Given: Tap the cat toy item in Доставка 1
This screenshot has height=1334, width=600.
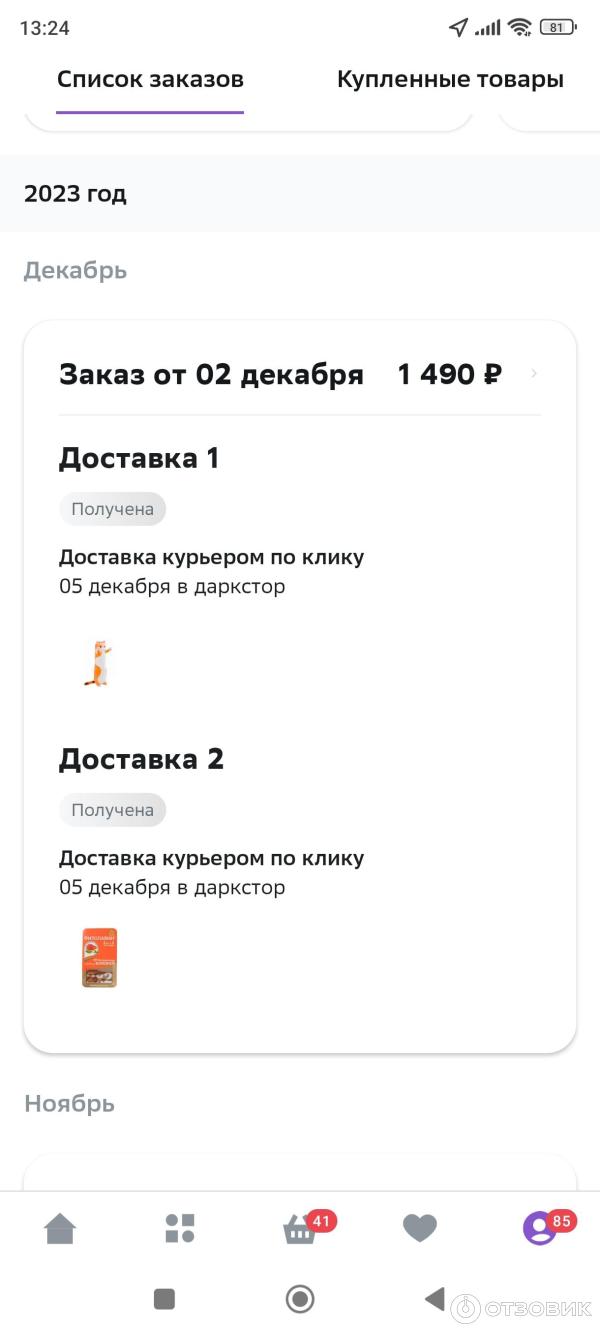Looking at the screenshot, I should pos(97,663).
